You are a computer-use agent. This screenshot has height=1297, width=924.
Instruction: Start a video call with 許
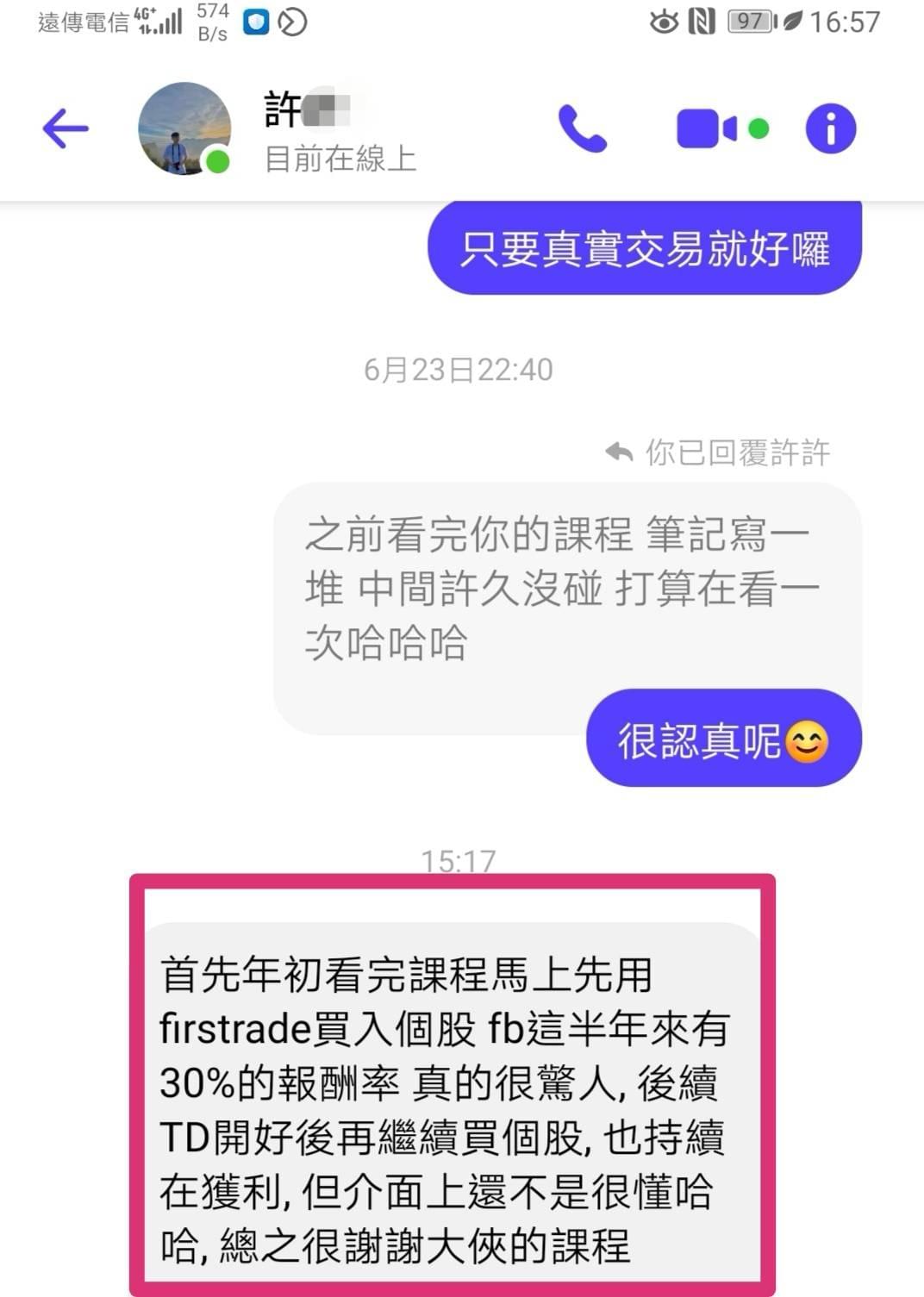click(x=707, y=129)
